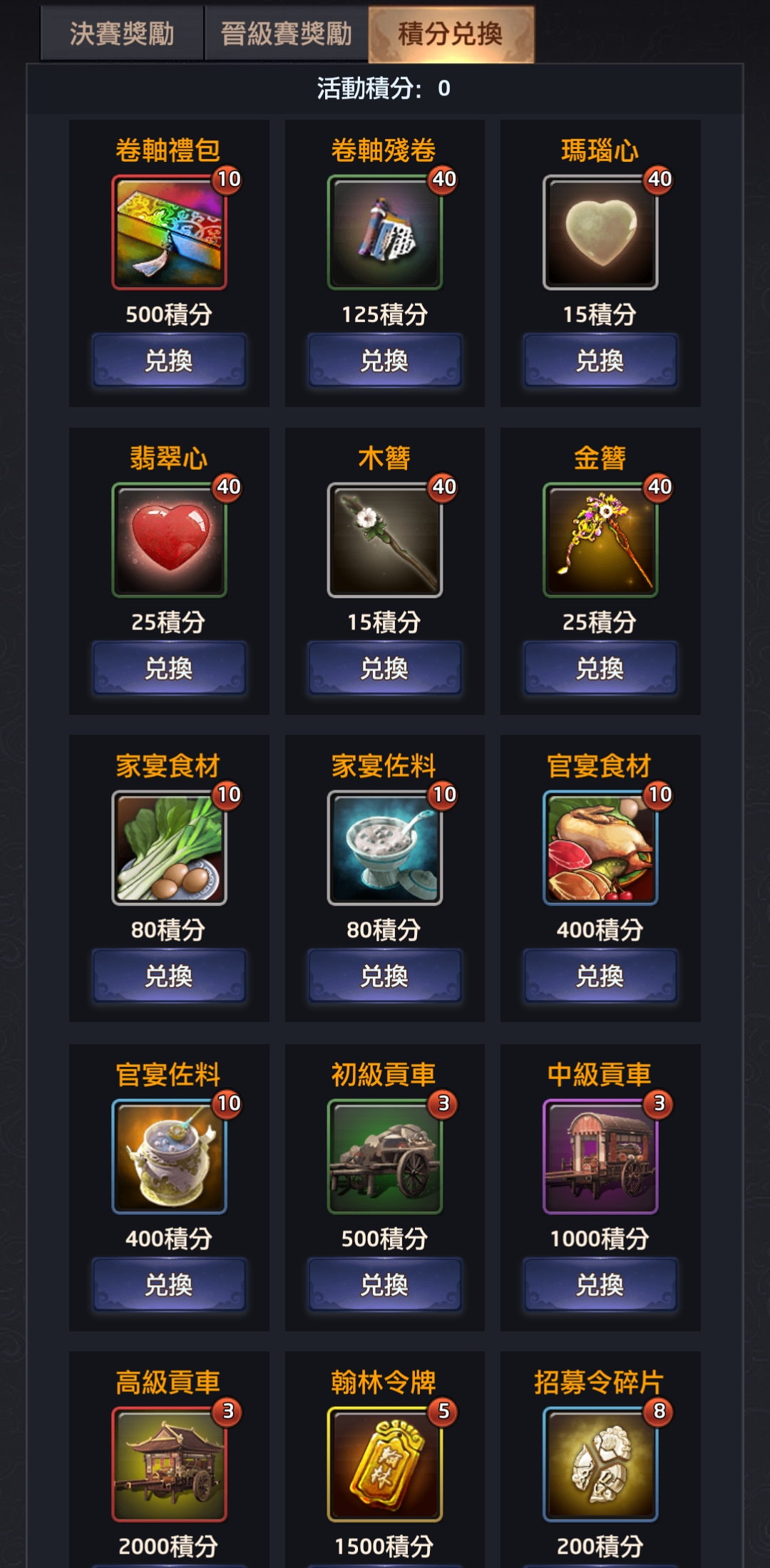The height and width of the screenshot is (1568, 770).
Task: Redeem the 官宴佐料 item
Action: [x=169, y=1284]
